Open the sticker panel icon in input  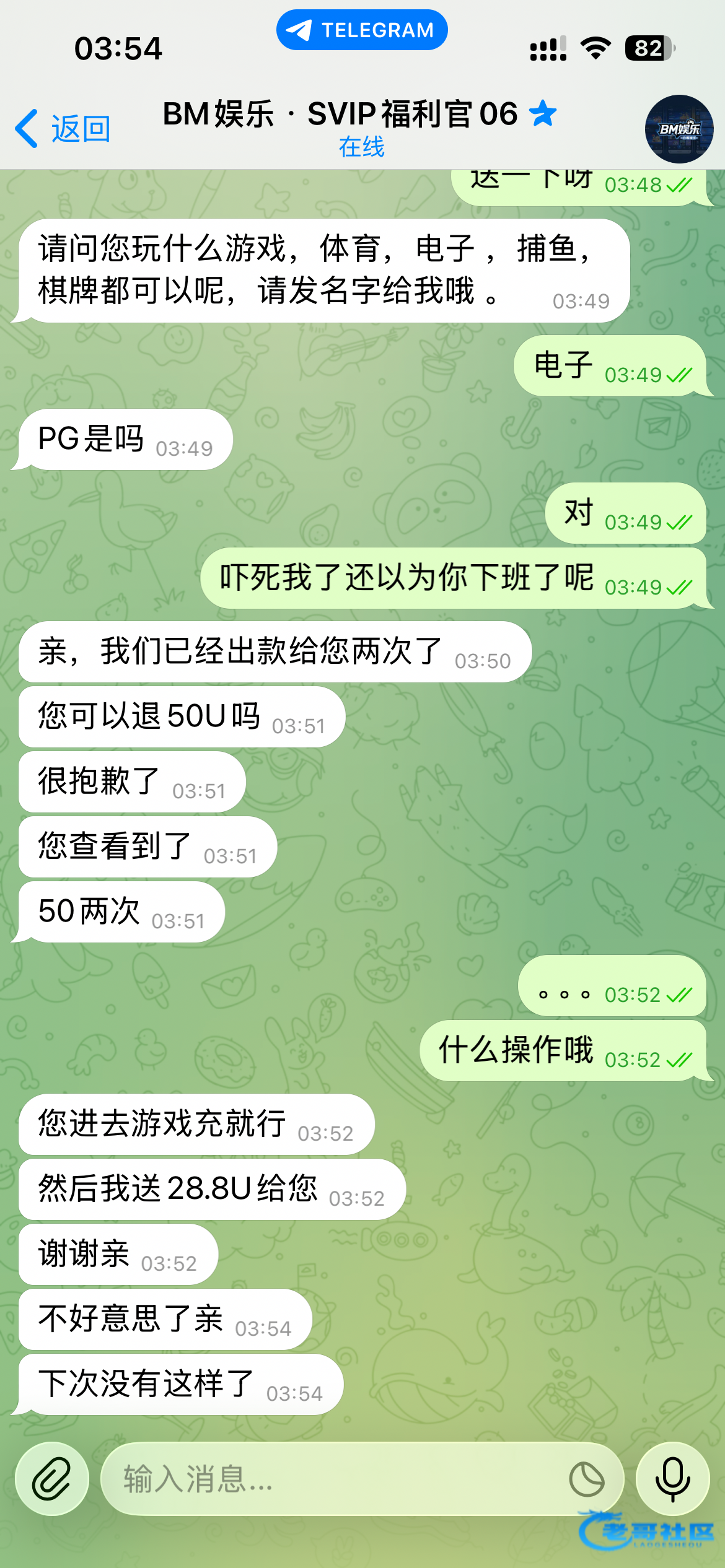point(586,1479)
